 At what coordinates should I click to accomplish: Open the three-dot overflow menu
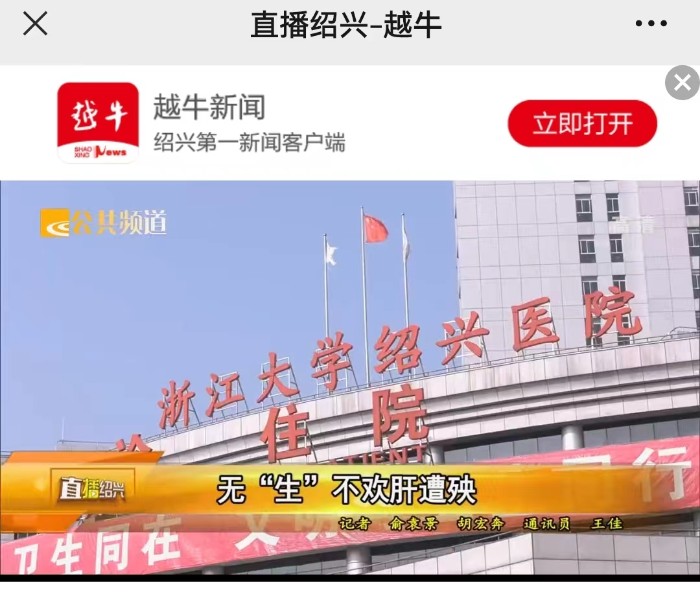[x=651, y=24]
